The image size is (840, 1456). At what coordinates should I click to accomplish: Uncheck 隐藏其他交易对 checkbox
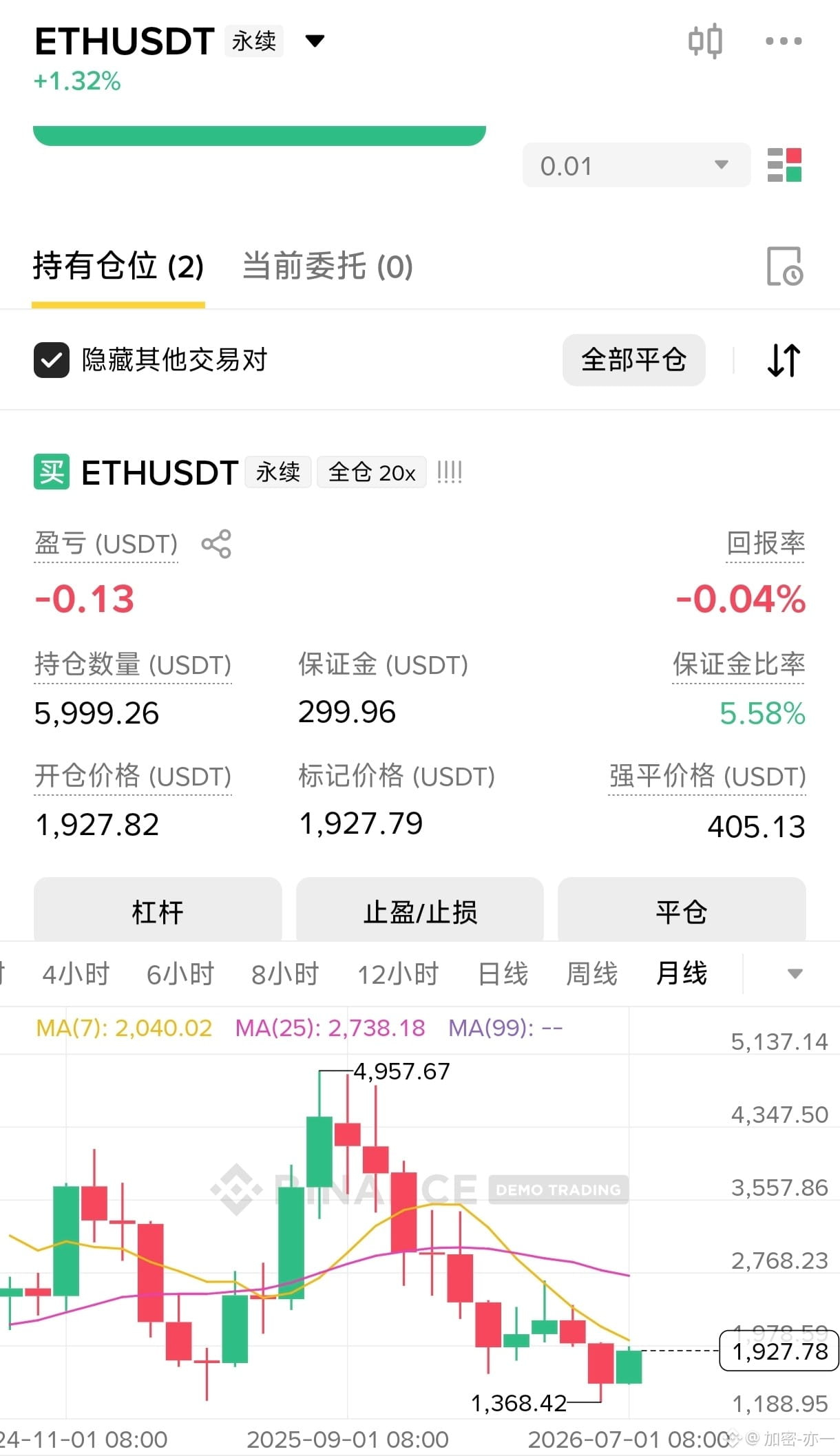click(x=52, y=360)
